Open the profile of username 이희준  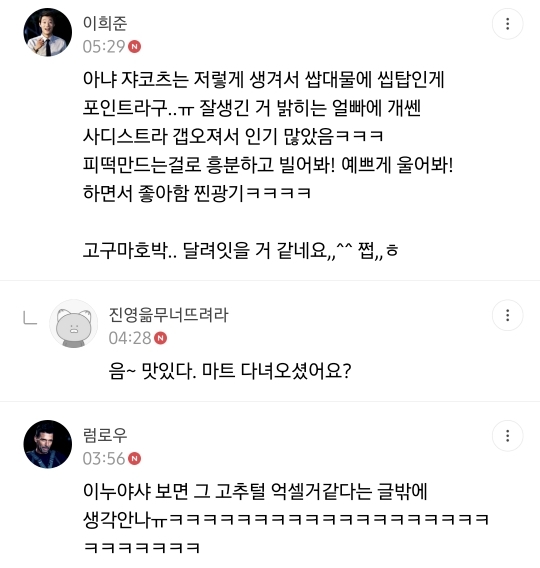[105, 23]
